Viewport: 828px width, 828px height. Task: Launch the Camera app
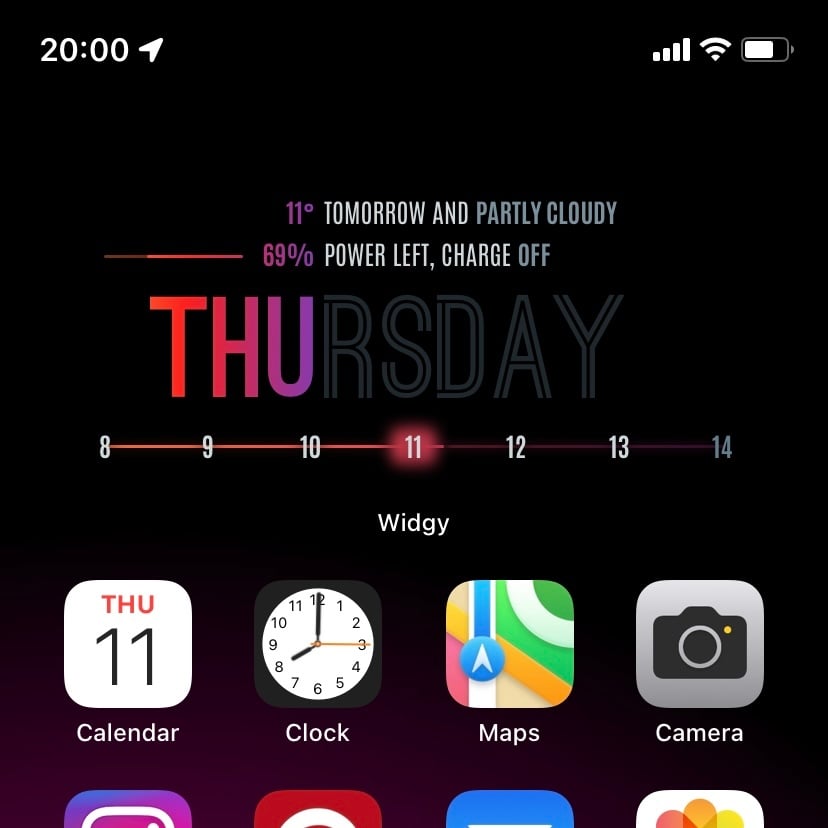(700, 644)
